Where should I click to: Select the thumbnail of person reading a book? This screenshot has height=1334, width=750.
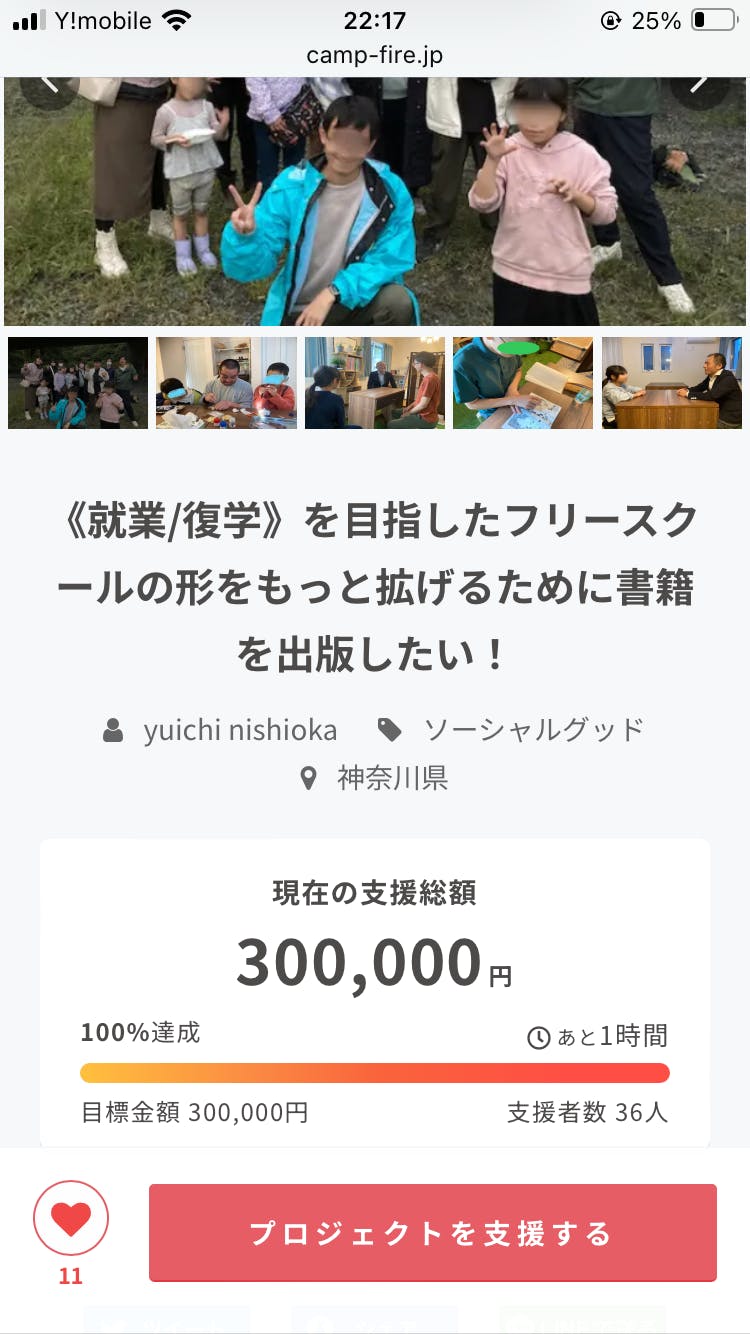tap(523, 383)
